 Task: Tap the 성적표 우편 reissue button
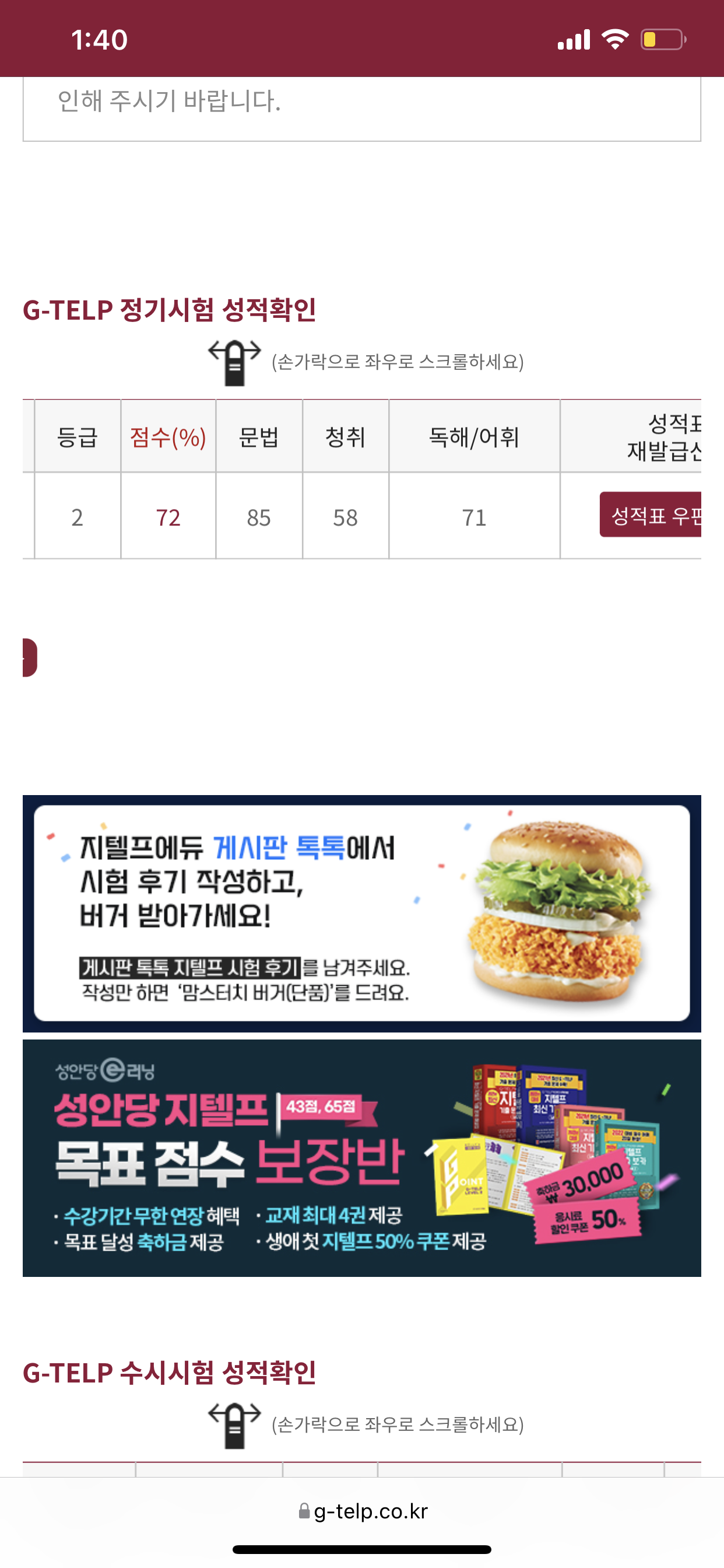[x=651, y=515]
